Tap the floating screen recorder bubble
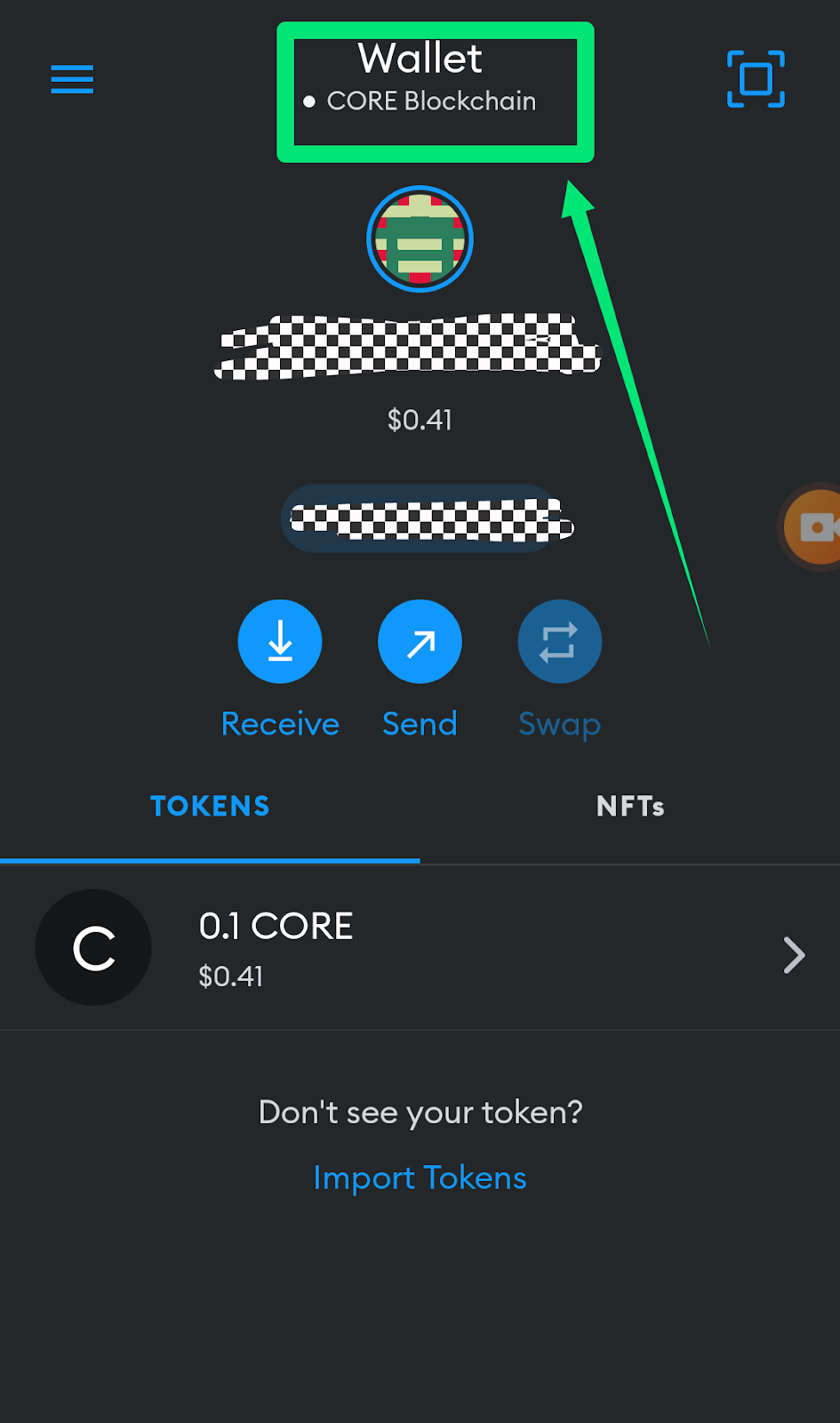The height and width of the screenshot is (1423, 840). click(x=811, y=527)
